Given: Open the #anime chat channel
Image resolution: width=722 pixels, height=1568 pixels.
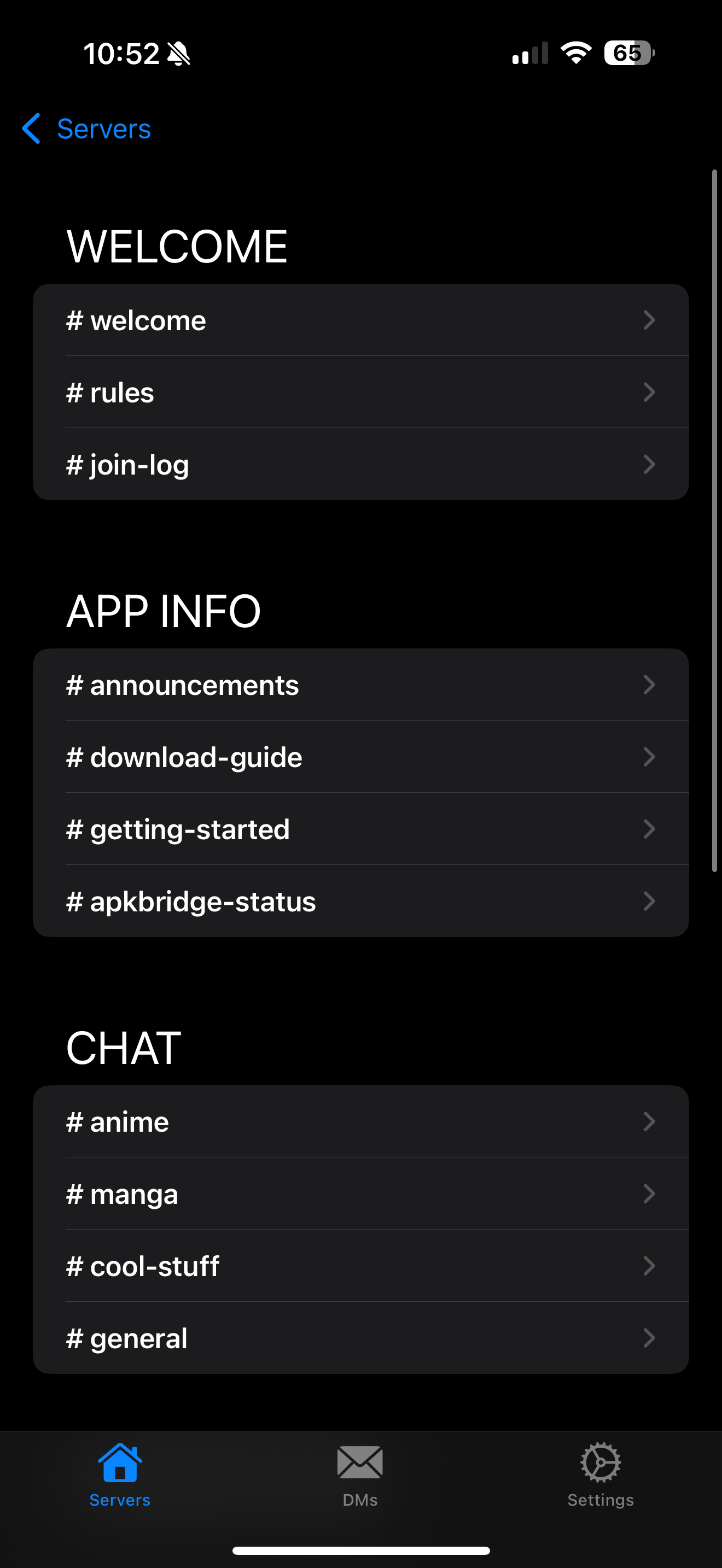Looking at the screenshot, I should [360, 1122].
